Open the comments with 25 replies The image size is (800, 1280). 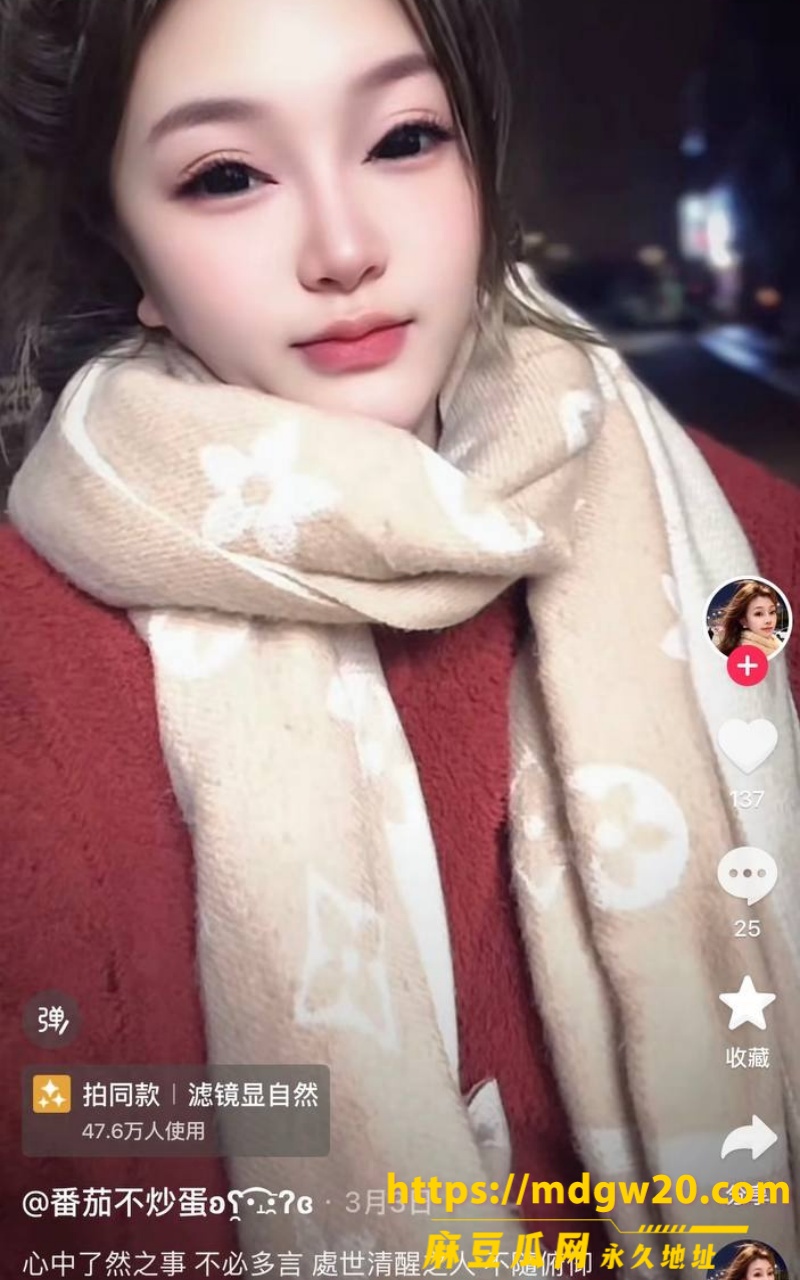pyautogui.click(x=747, y=877)
